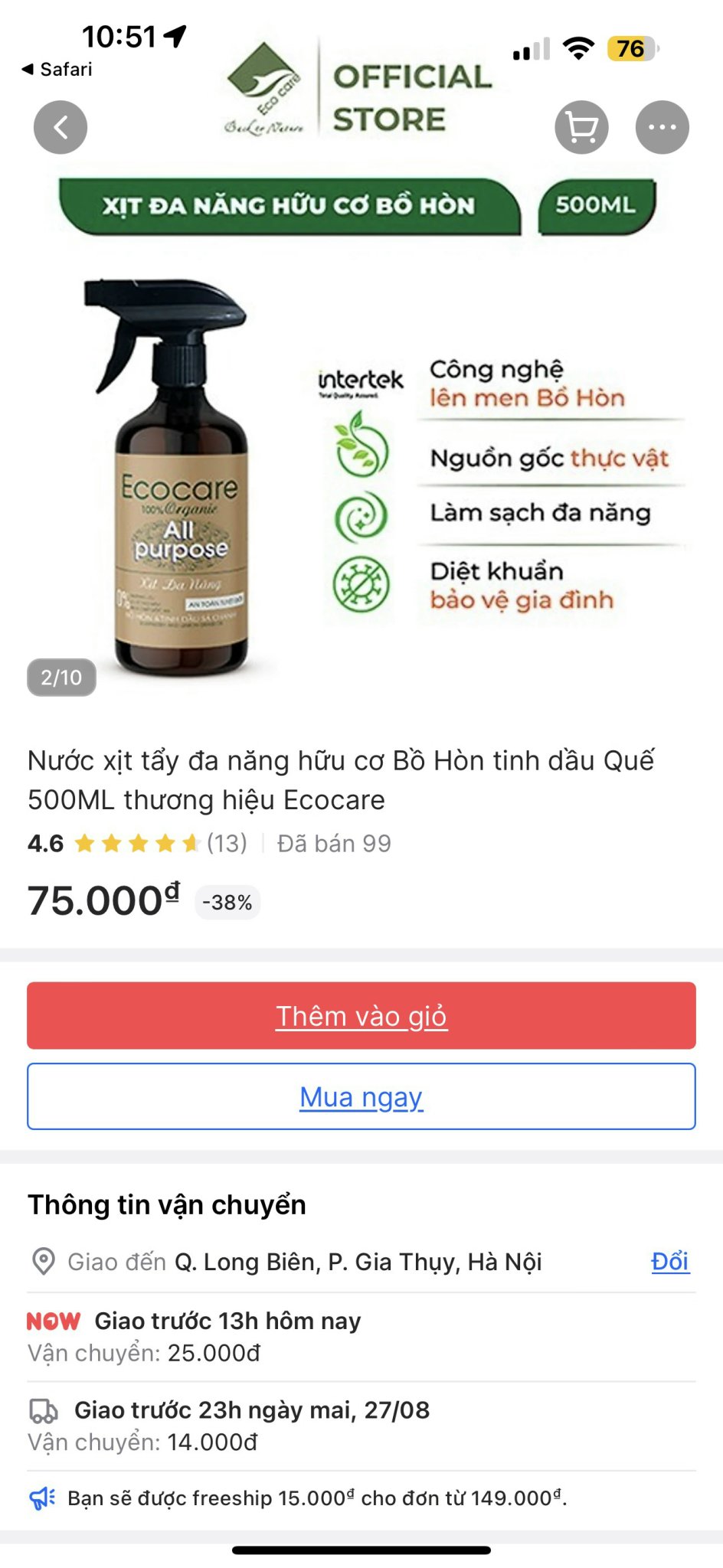Viewport: 723px width, 1568px height.
Task: Open the shopping cart
Action: coord(582,127)
